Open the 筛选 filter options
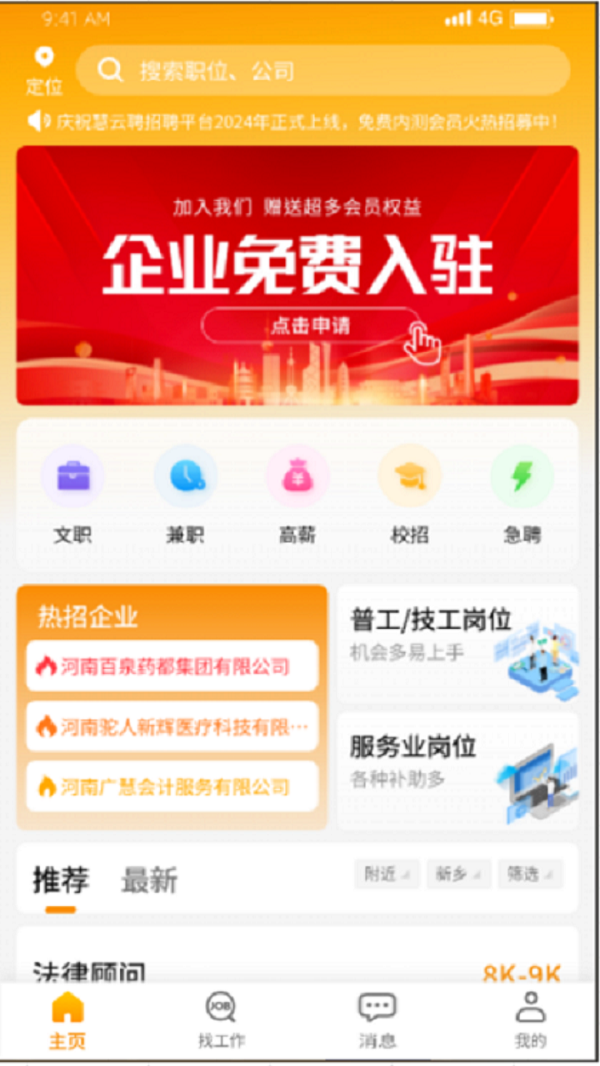Image resolution: width=600 pixels, height=1066 pixels. (x=529, y=874)
